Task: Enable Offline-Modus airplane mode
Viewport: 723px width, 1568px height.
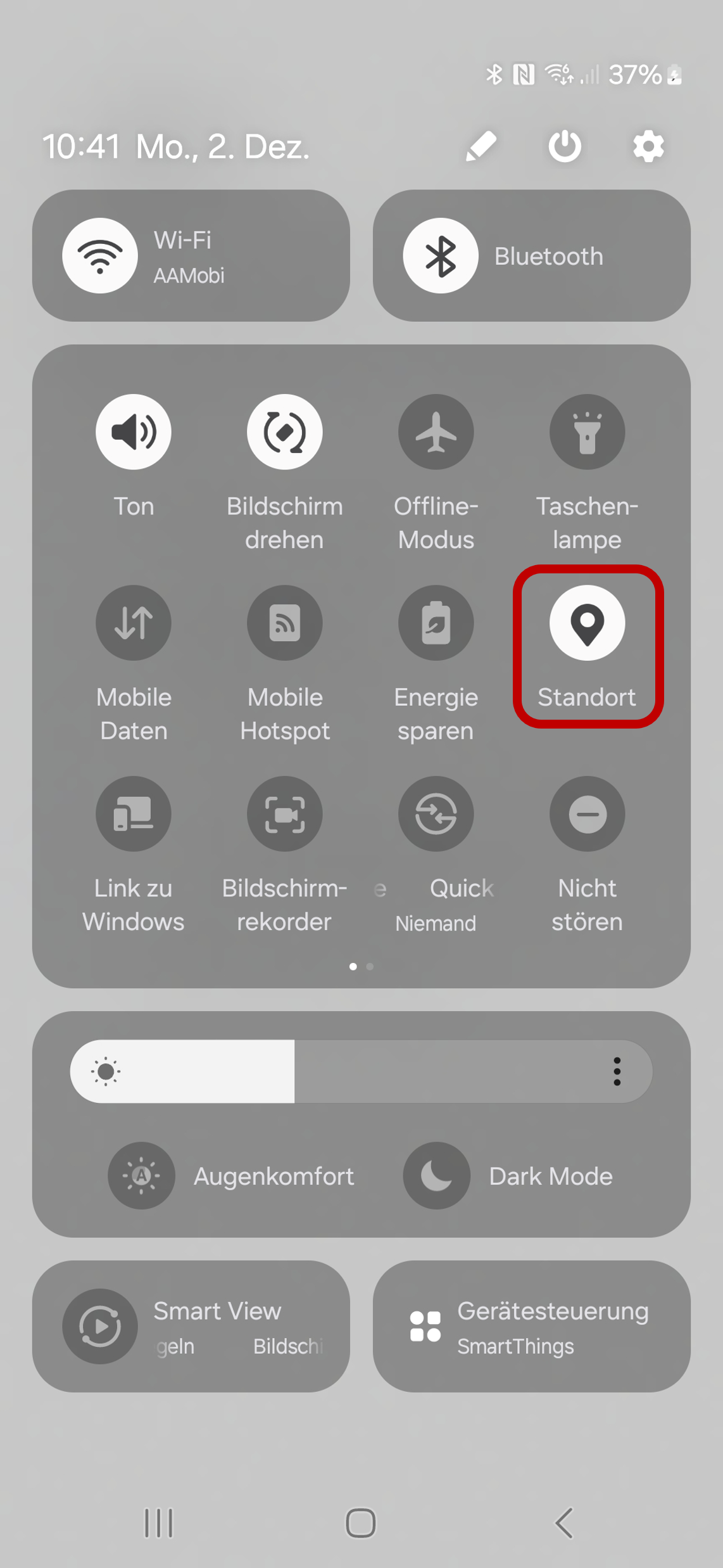Action: (x=436, y=432)
